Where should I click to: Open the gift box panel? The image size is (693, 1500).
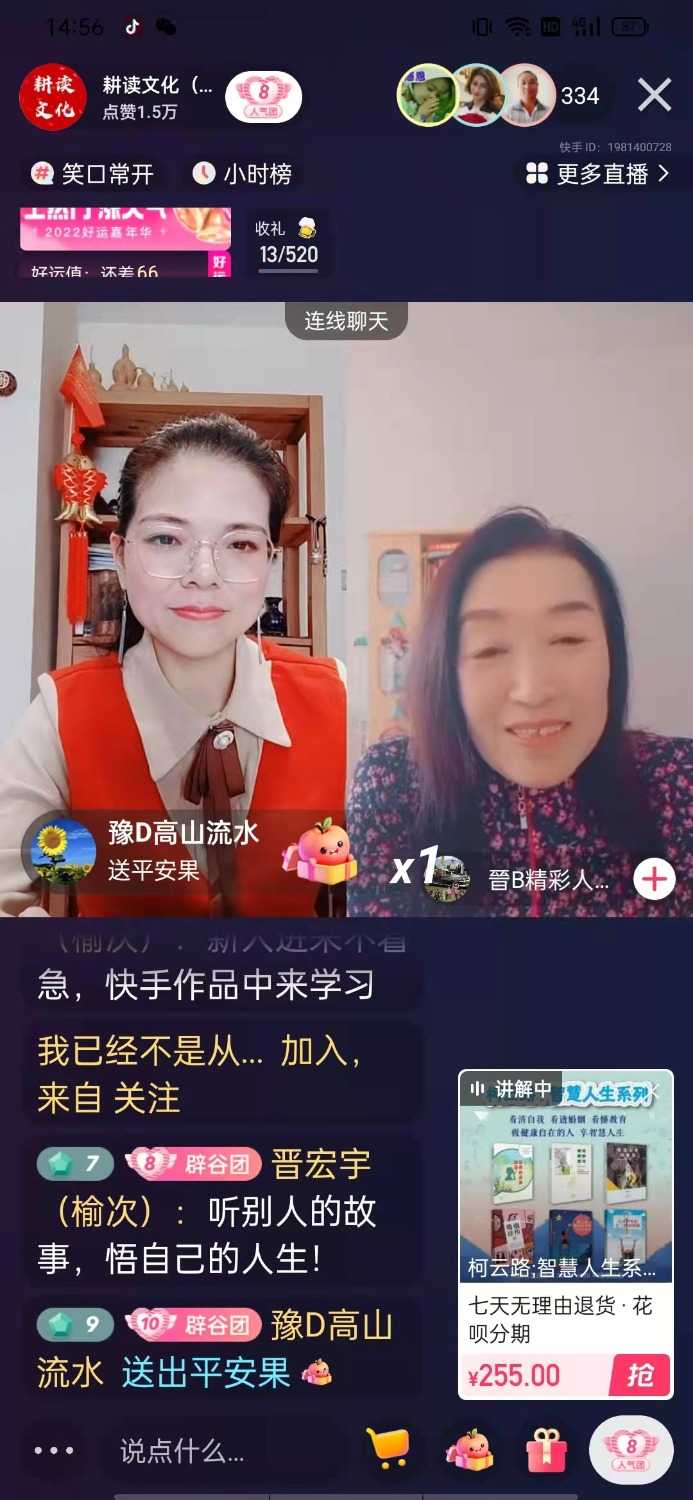coord(547,1449)
